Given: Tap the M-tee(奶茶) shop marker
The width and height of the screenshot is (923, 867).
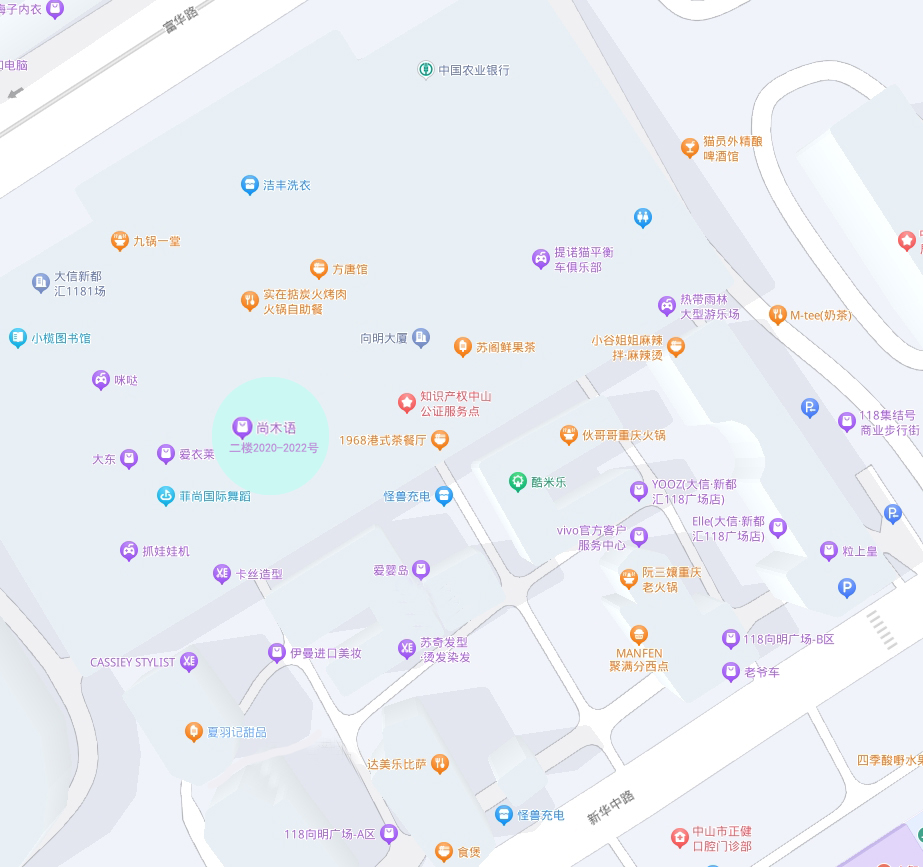Looking at the screenshot, I should tap(777, 315).
